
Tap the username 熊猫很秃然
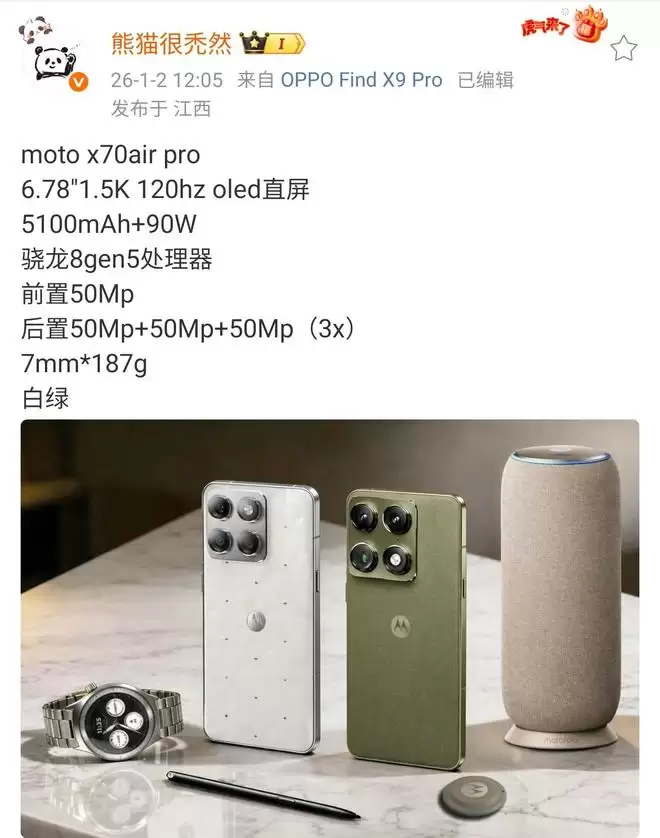point(171,44)
